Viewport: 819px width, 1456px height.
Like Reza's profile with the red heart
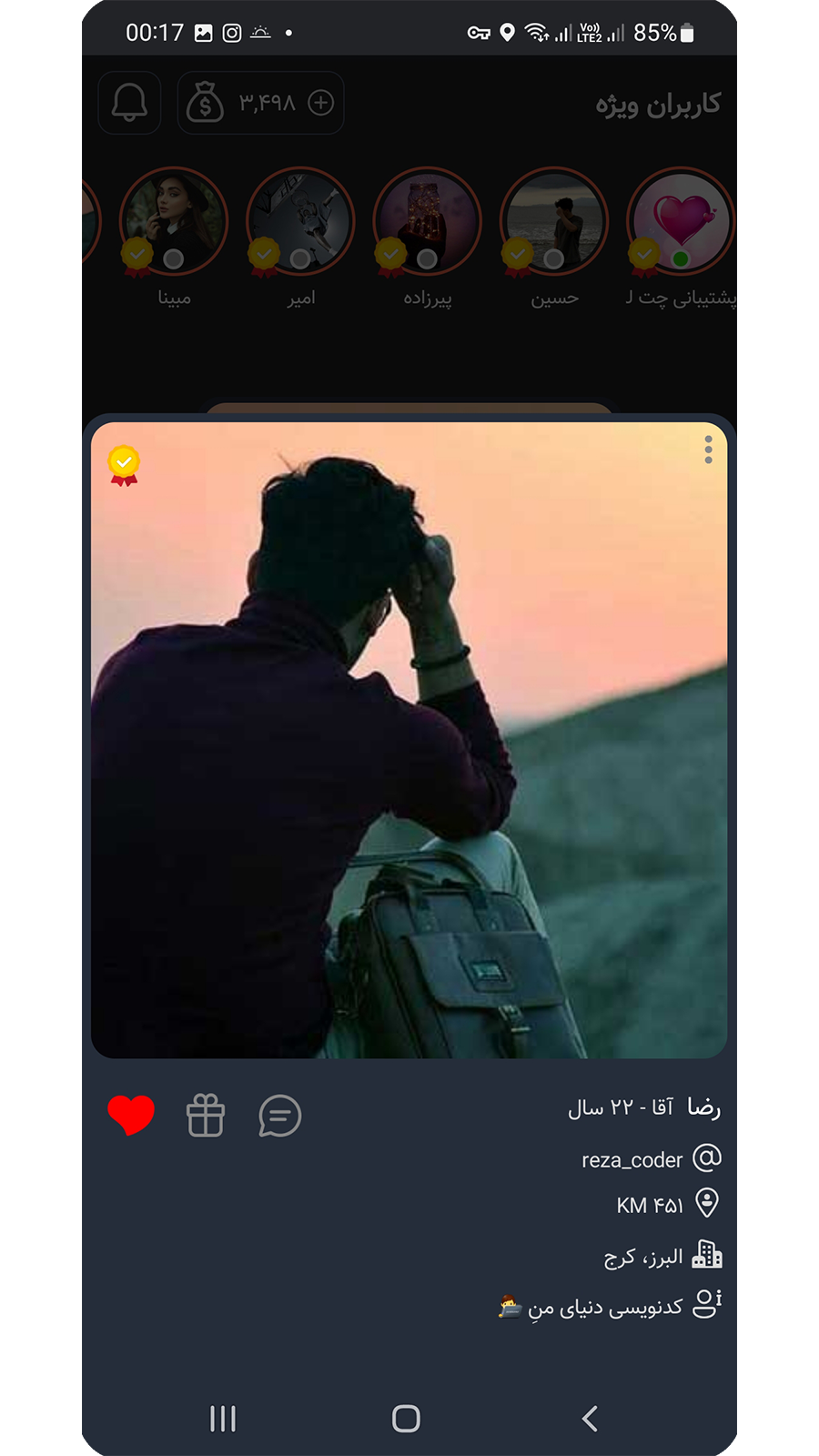(x=131, y=1115)
